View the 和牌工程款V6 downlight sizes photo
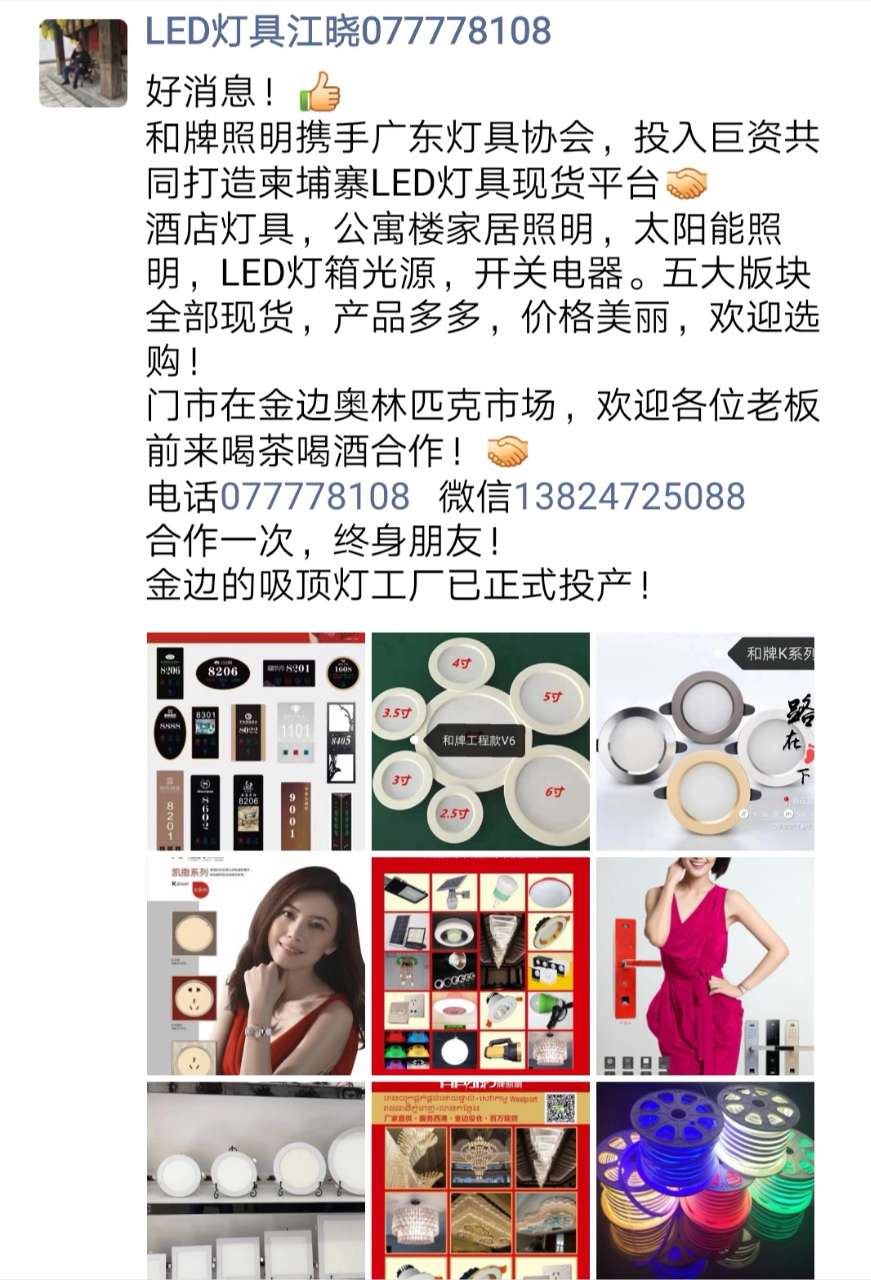This screenshot has width=871, height=1280. (x=480, y=741)
